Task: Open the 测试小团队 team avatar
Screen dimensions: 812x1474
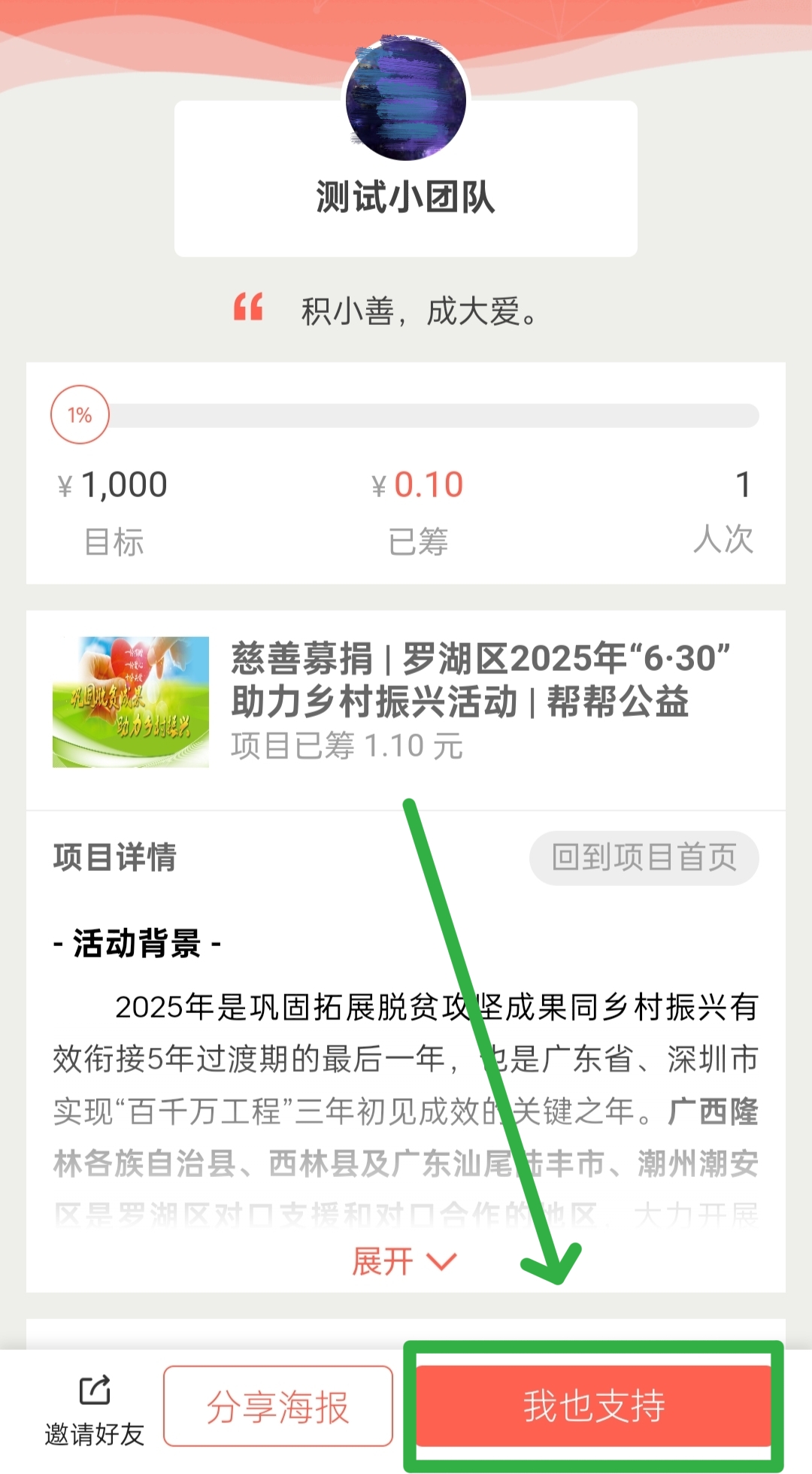Action: pyautogui.click(x=406, y=99)
